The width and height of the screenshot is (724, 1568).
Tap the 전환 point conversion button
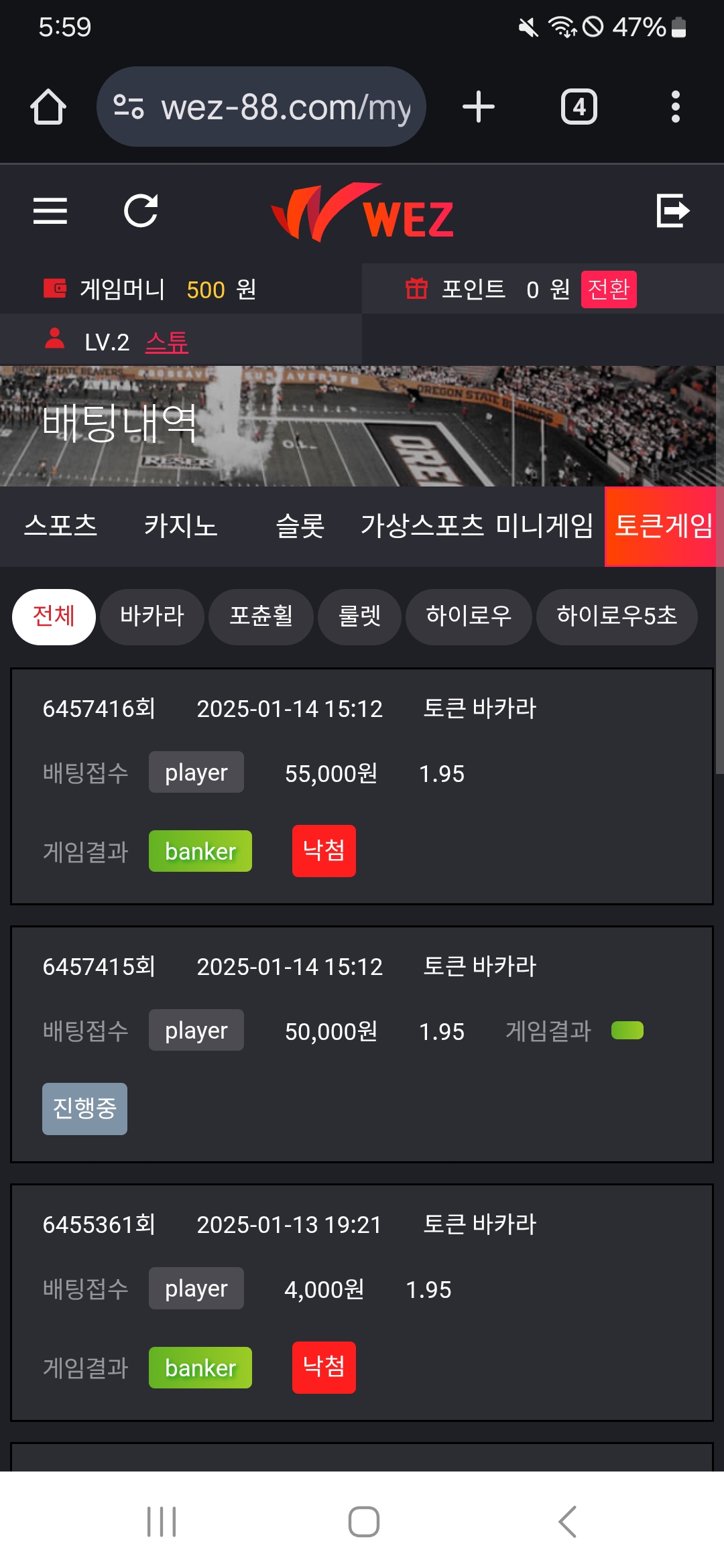pyautogui.click(x=608, y=289)
